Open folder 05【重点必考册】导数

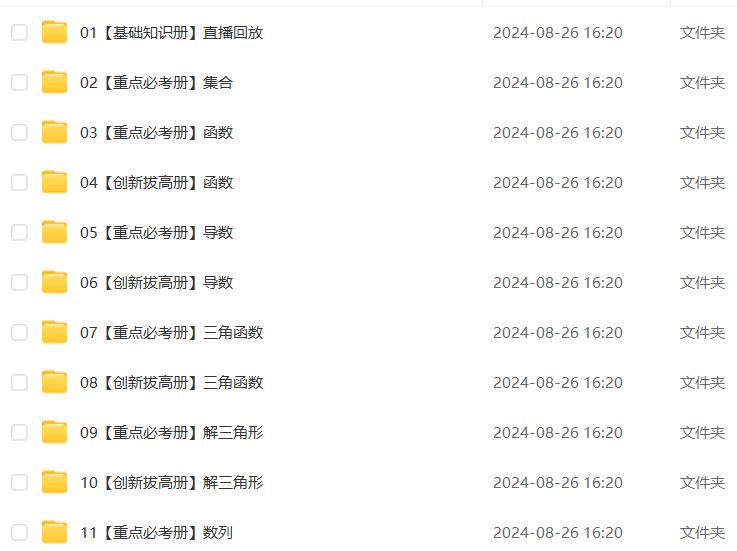pos(156,233)
